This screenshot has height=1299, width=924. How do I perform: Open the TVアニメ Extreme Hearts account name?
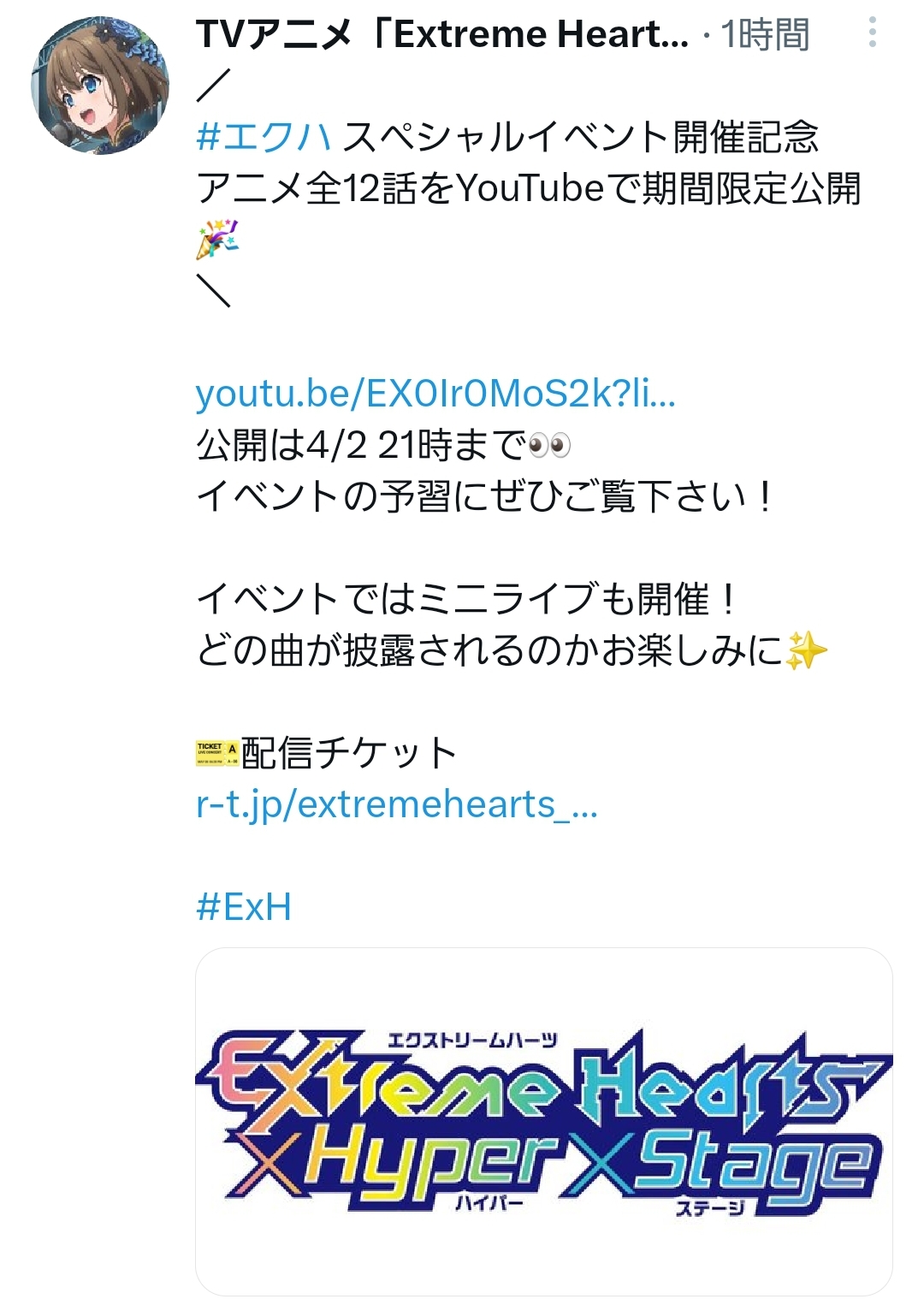(x=441, y=34)
